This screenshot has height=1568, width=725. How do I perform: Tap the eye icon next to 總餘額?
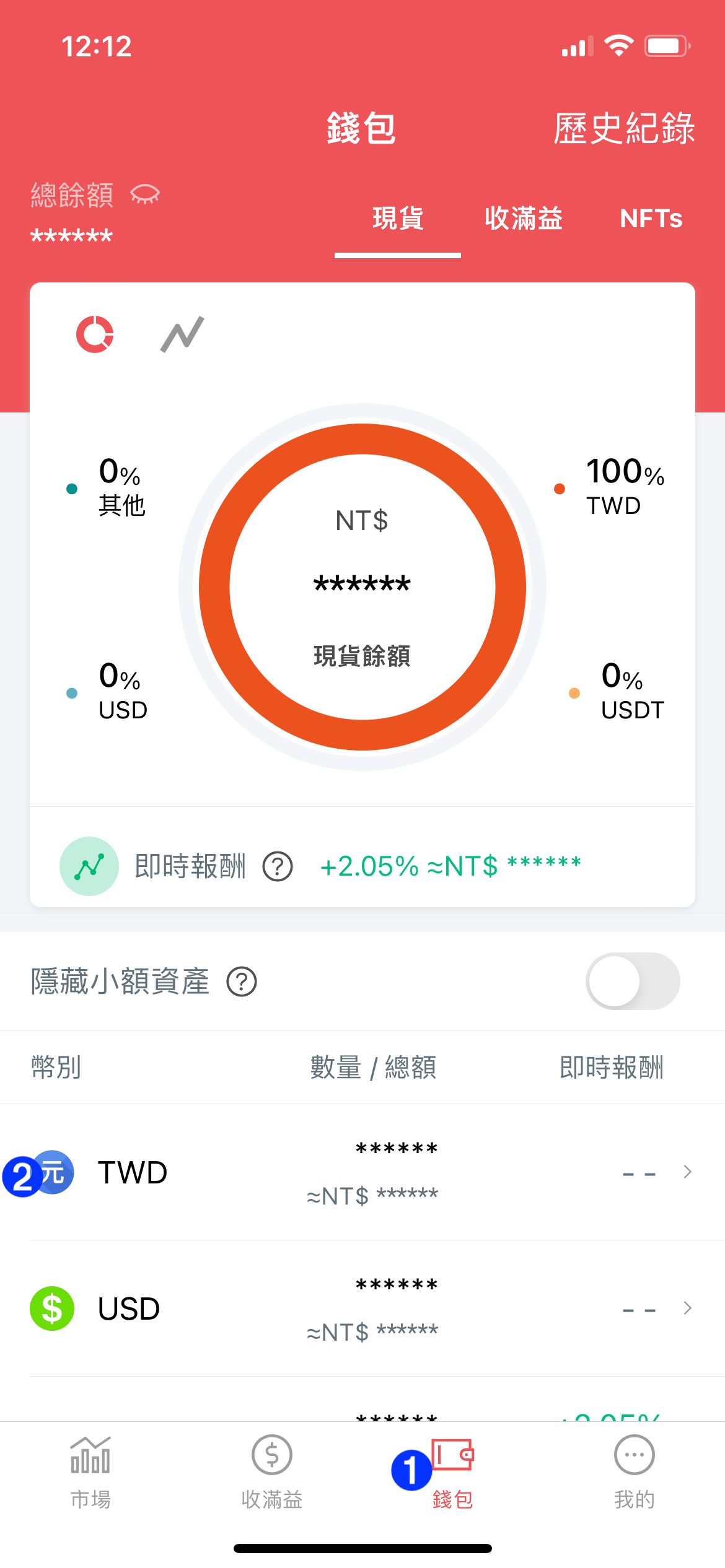(x=145, y=194)
